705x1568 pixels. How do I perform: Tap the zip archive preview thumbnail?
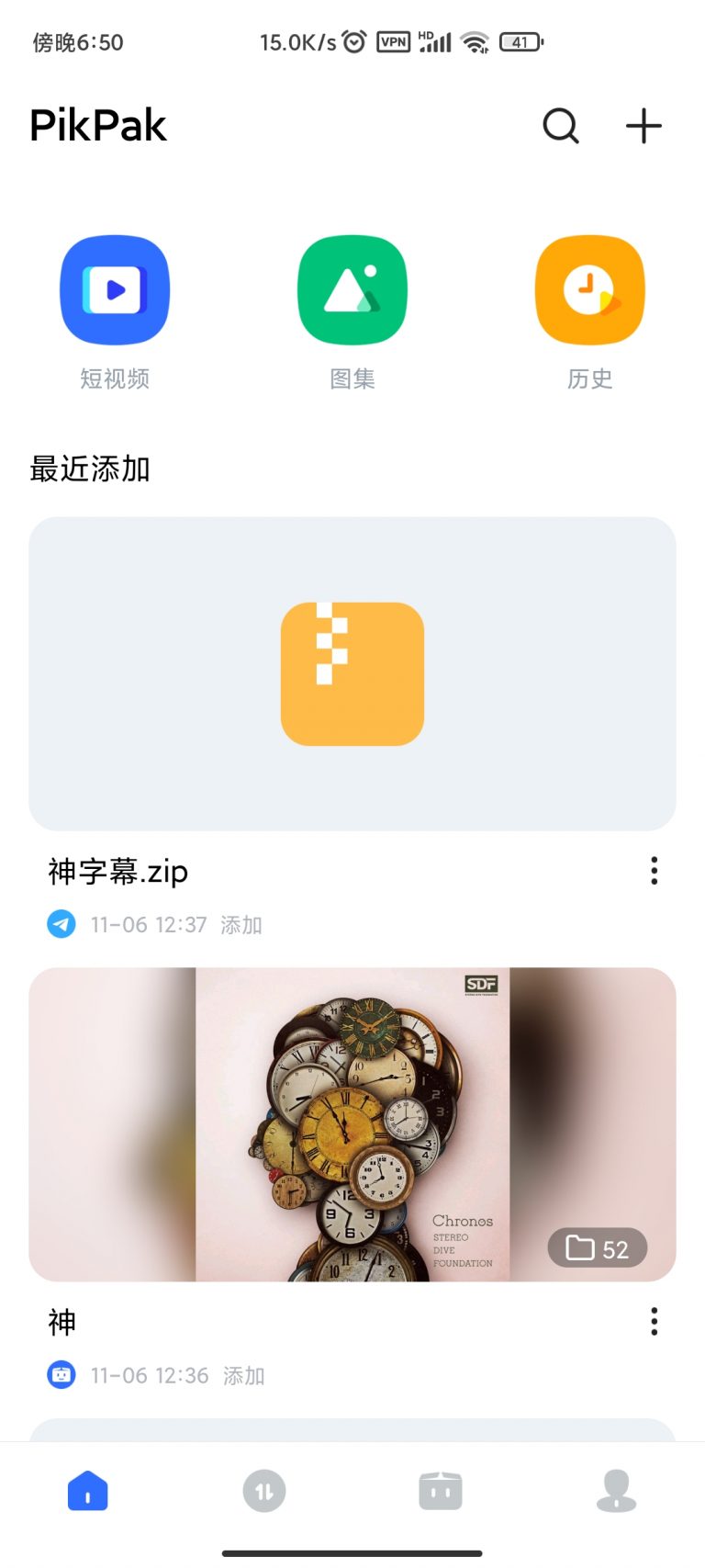pyautogui.click(x=352, y=673)
